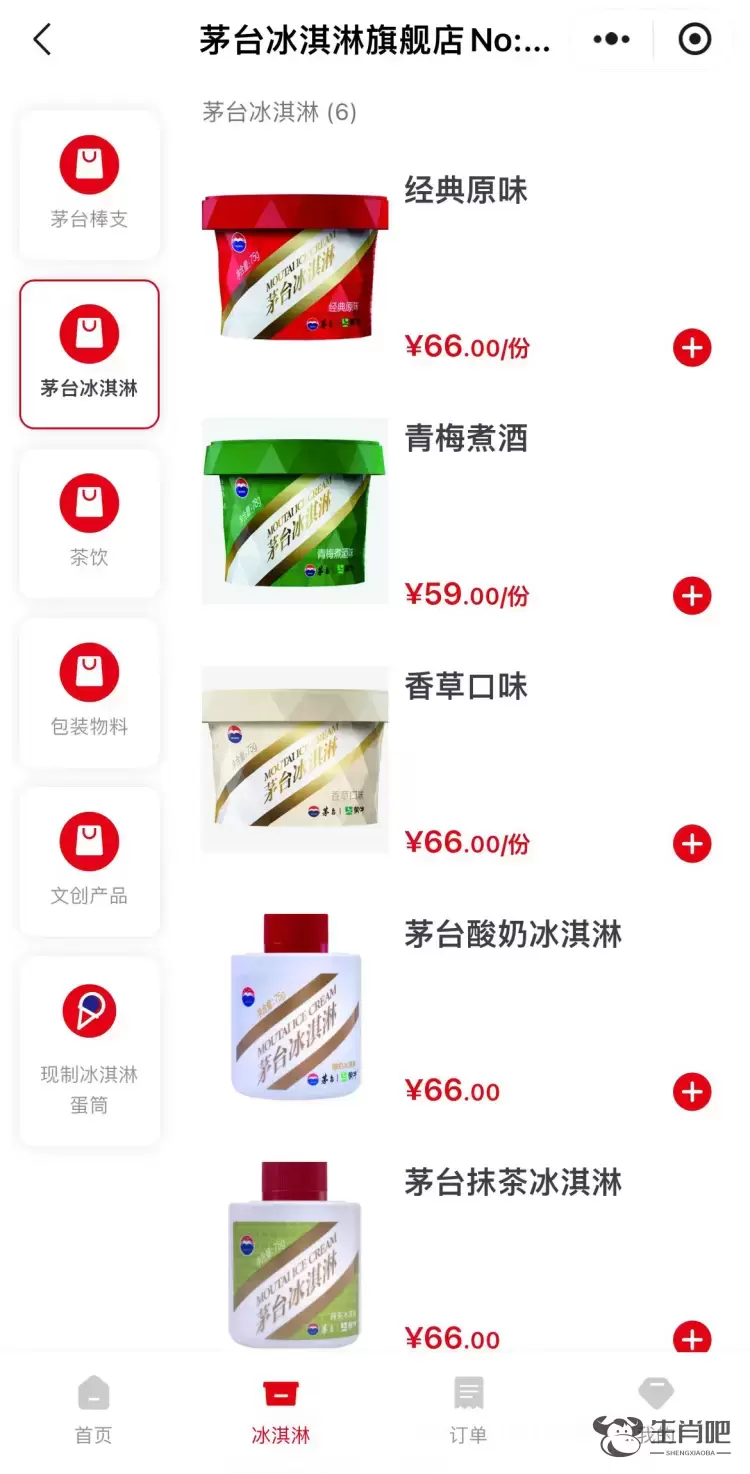The image size is (750, 1474).
Task: Switch to the 订单 tab
Action: [468, 1410]
